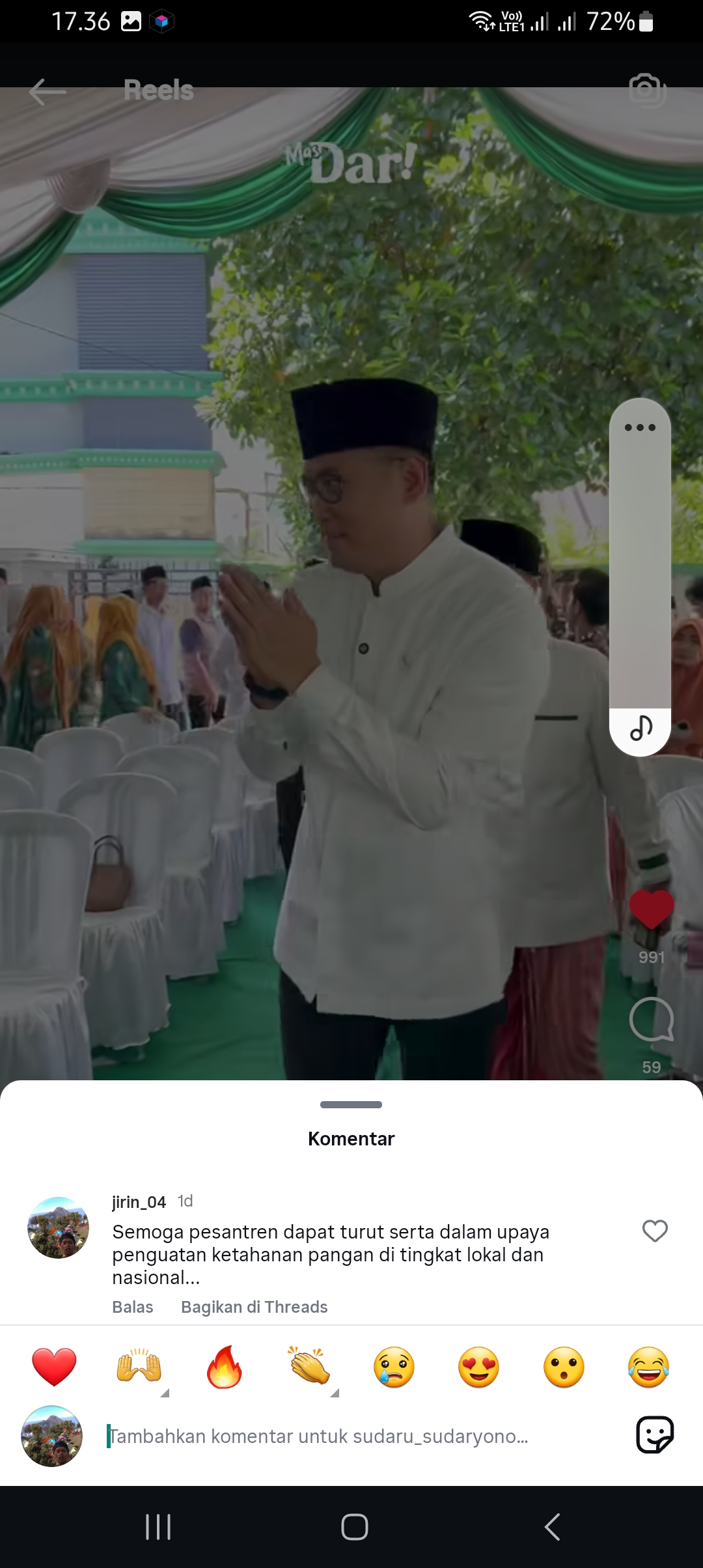
Task: Insert the laughing tears emoji
Action: pos(649,1367)
